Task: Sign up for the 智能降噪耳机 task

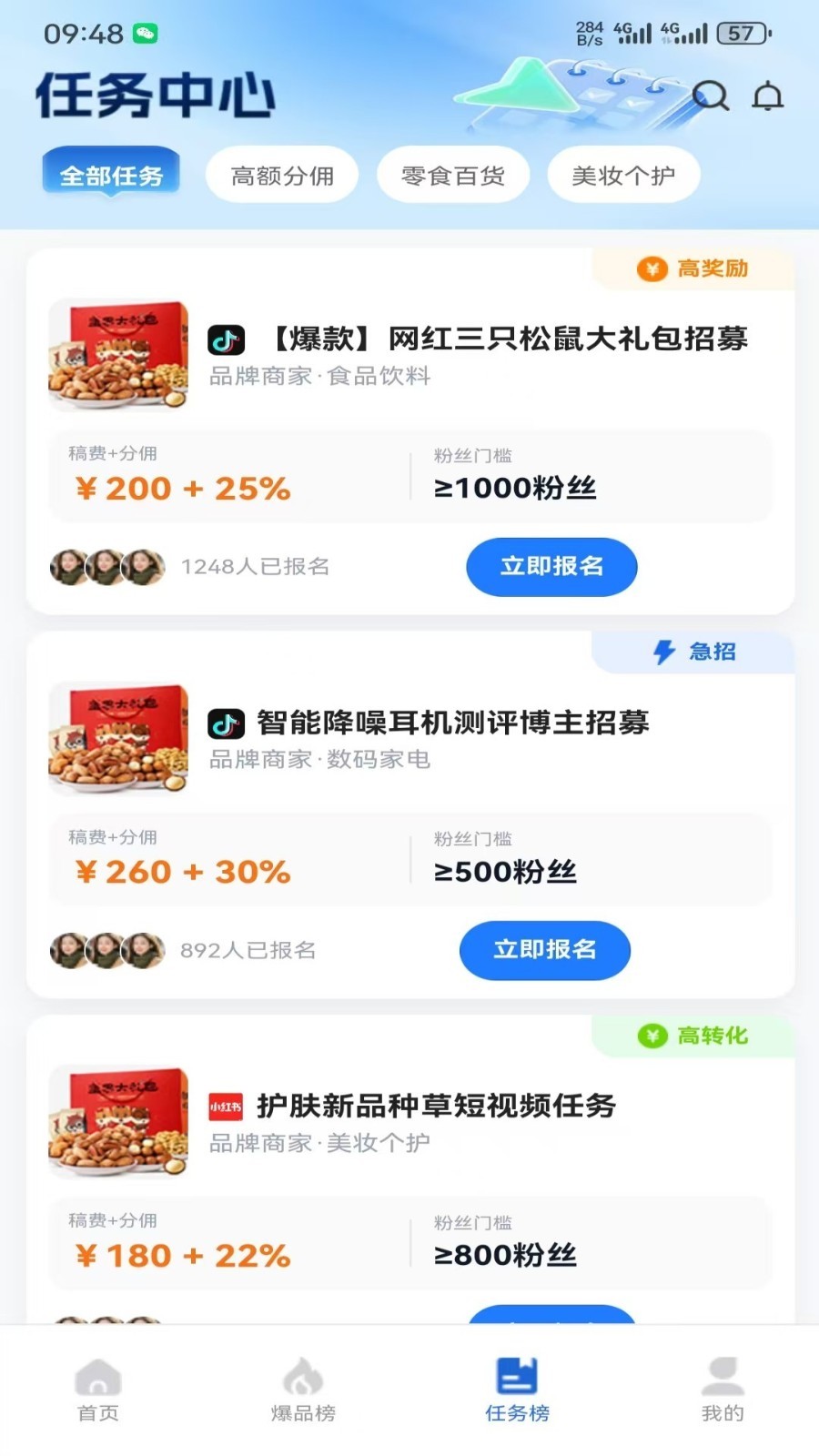Action: (x=545, y=950)
